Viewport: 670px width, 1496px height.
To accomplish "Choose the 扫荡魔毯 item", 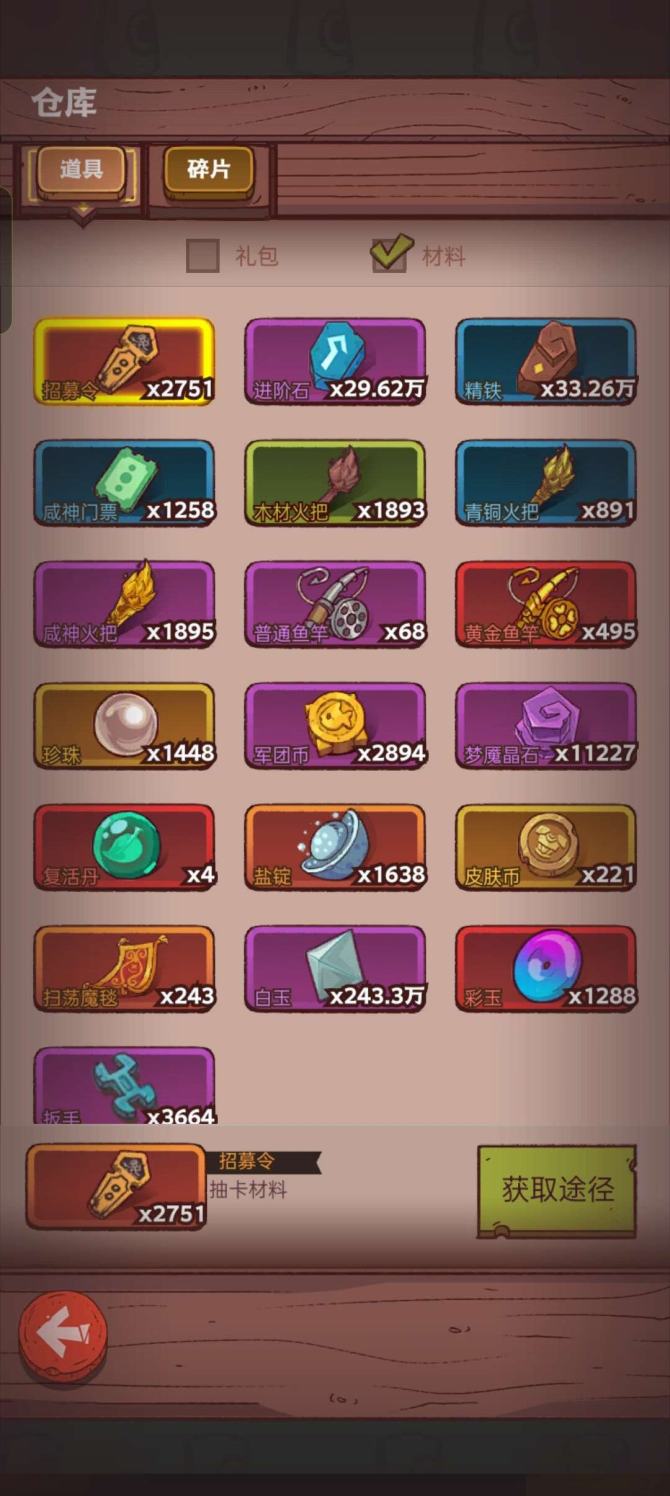I will 124,969.
